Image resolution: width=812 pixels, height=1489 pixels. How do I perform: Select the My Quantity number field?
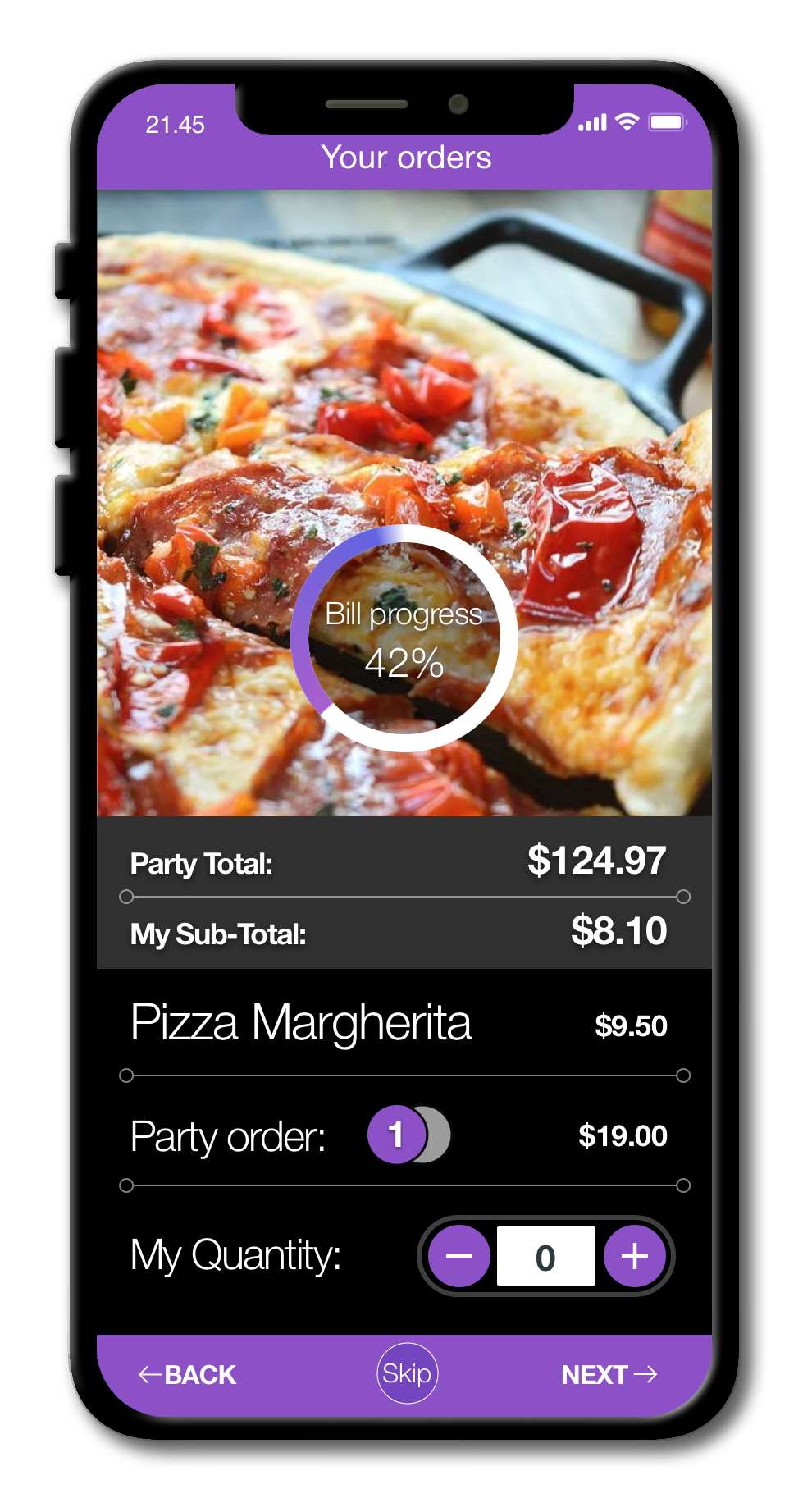[x=545, y=1256]
